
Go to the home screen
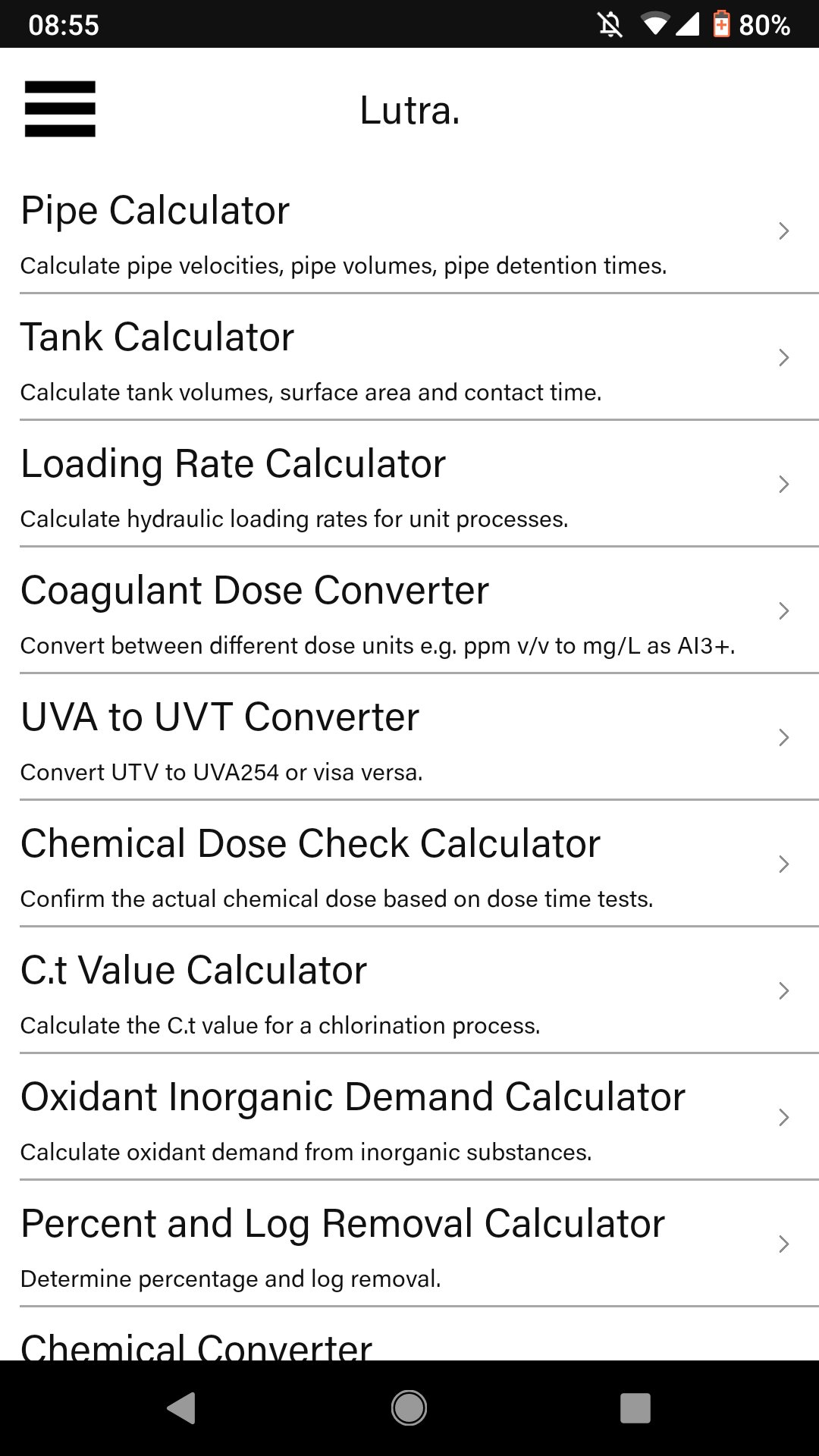click(409, 1408)
